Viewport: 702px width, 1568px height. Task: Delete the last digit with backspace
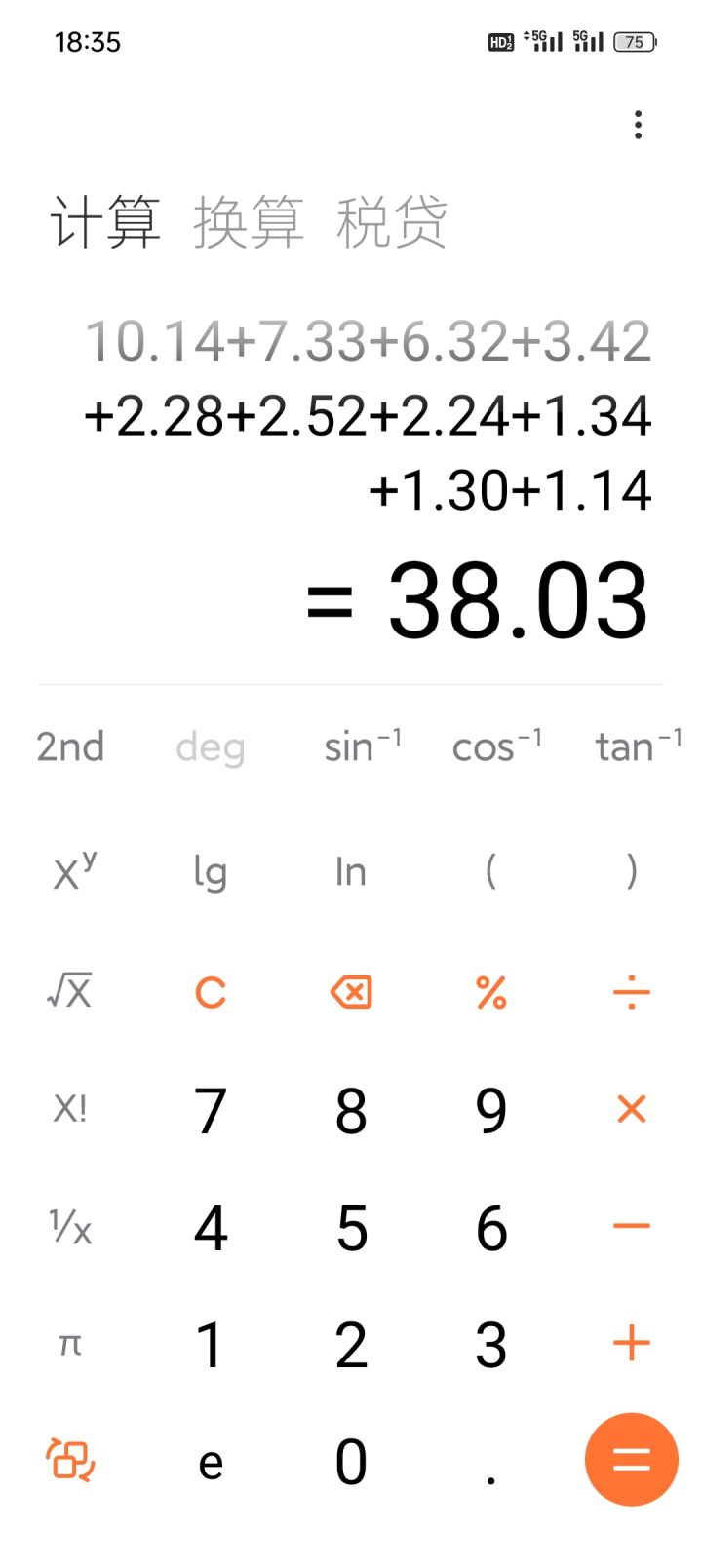(351, 993)
